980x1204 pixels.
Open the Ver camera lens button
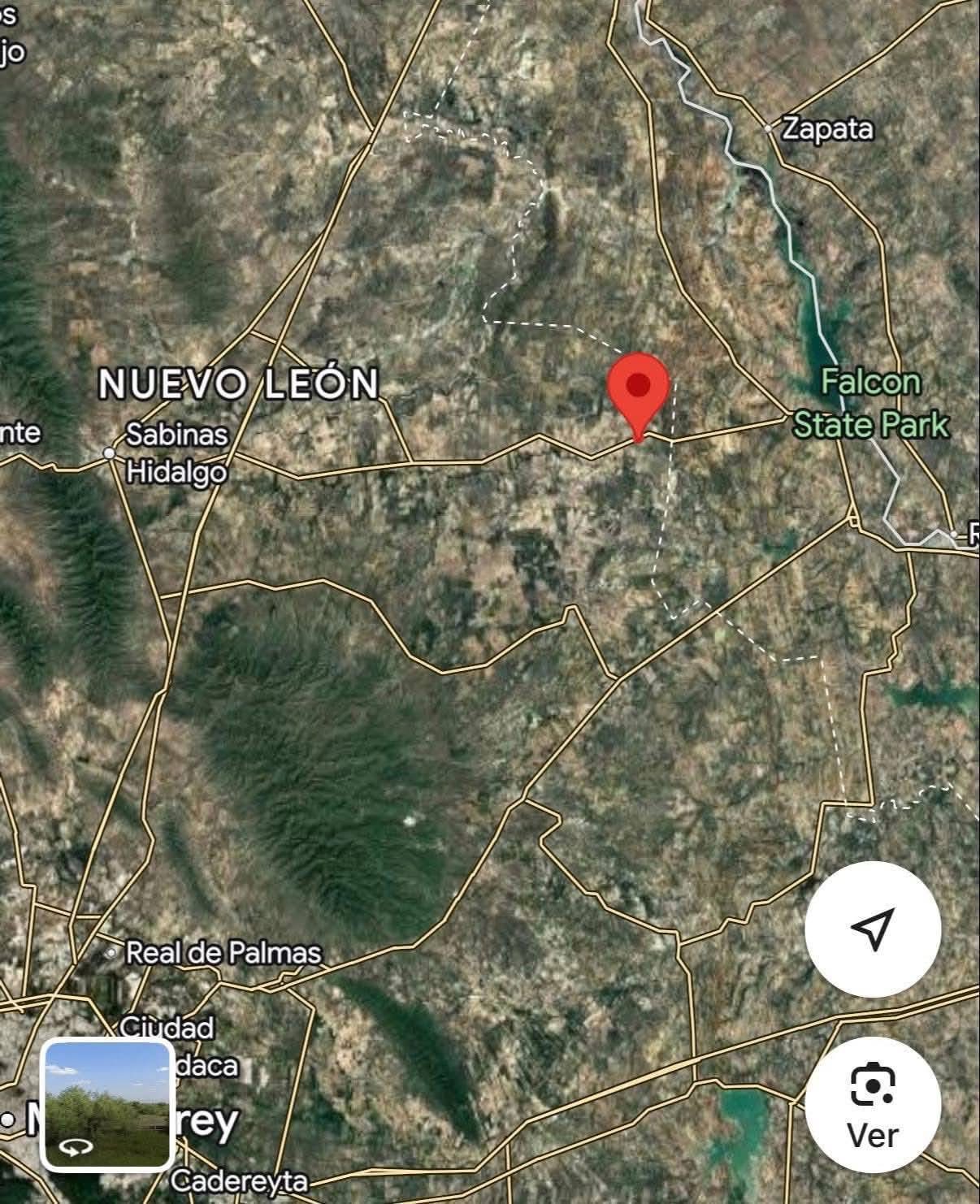873,1104
